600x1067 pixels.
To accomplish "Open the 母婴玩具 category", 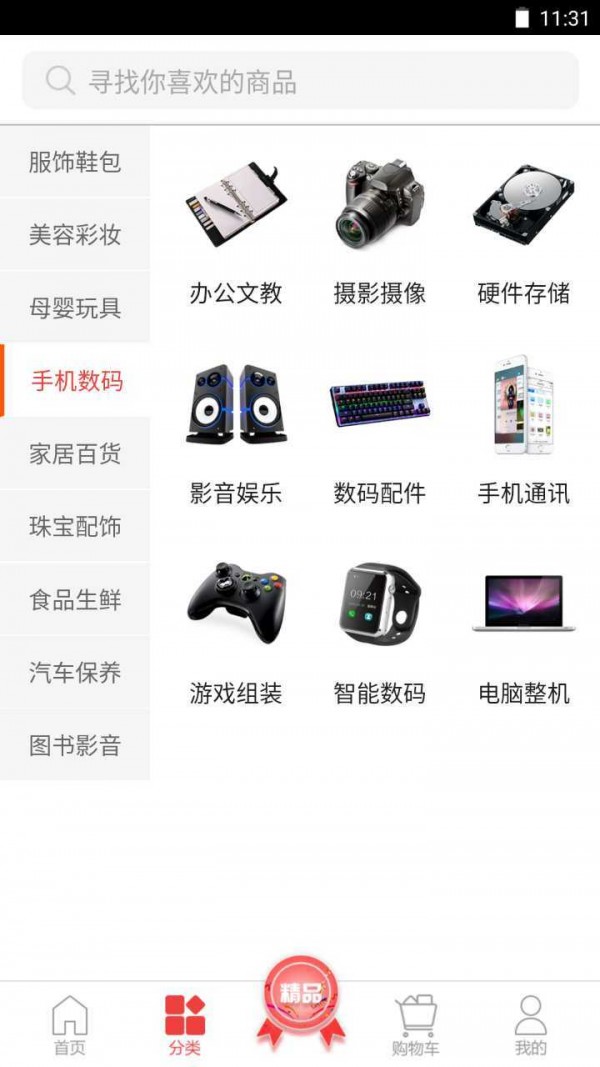I will pyautogui.click(x=75, y=308).
